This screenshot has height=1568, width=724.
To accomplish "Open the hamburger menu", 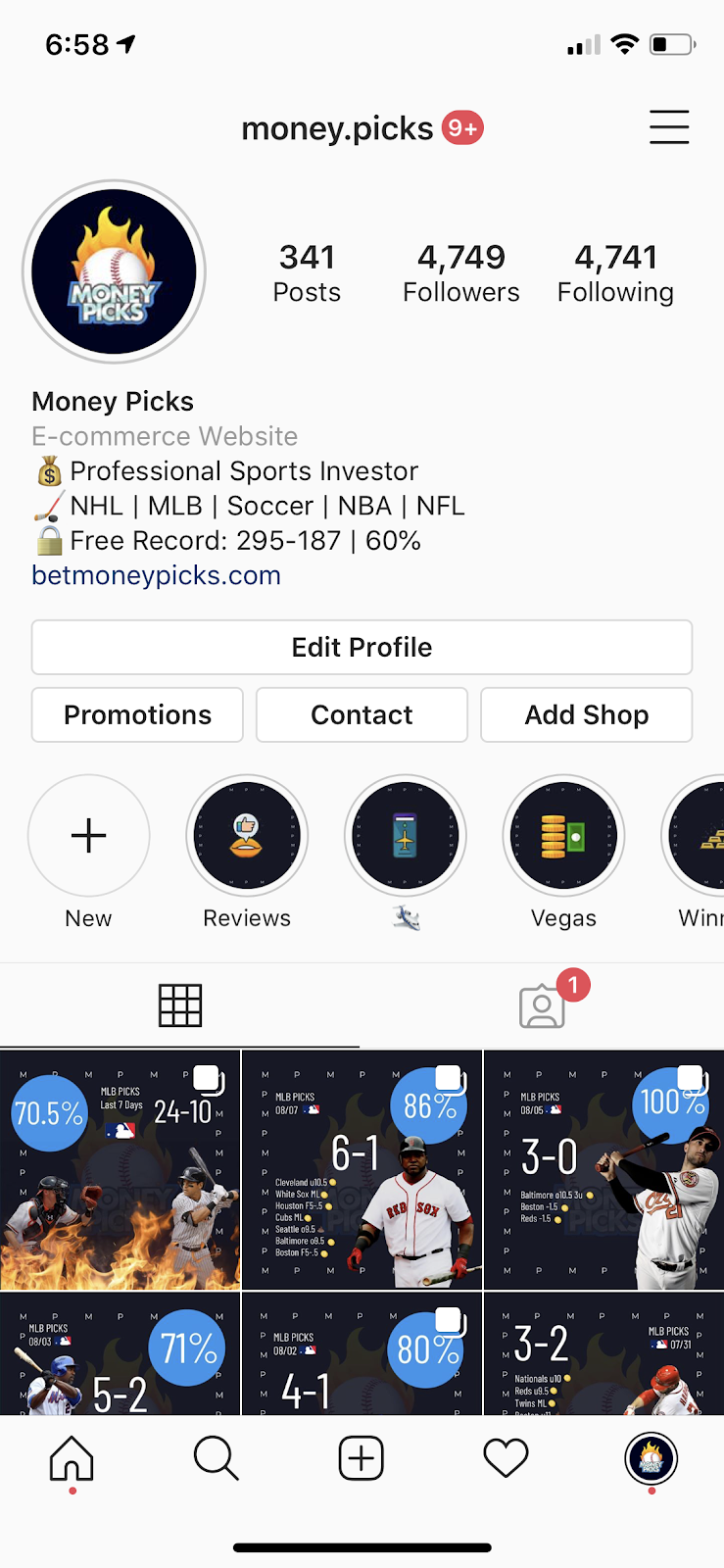I will click(669, 127).
